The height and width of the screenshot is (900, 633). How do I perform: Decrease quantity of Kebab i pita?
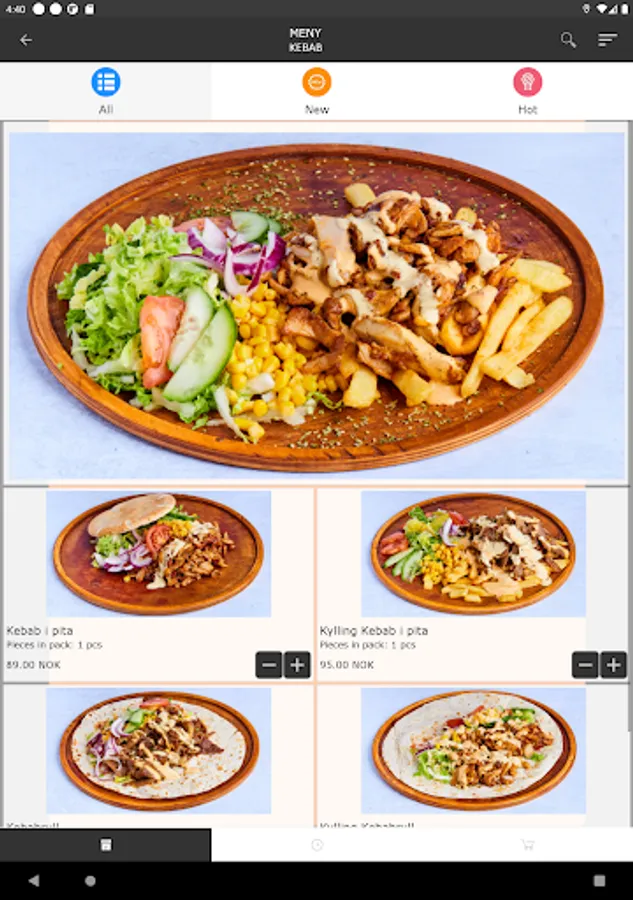(268, 665)
